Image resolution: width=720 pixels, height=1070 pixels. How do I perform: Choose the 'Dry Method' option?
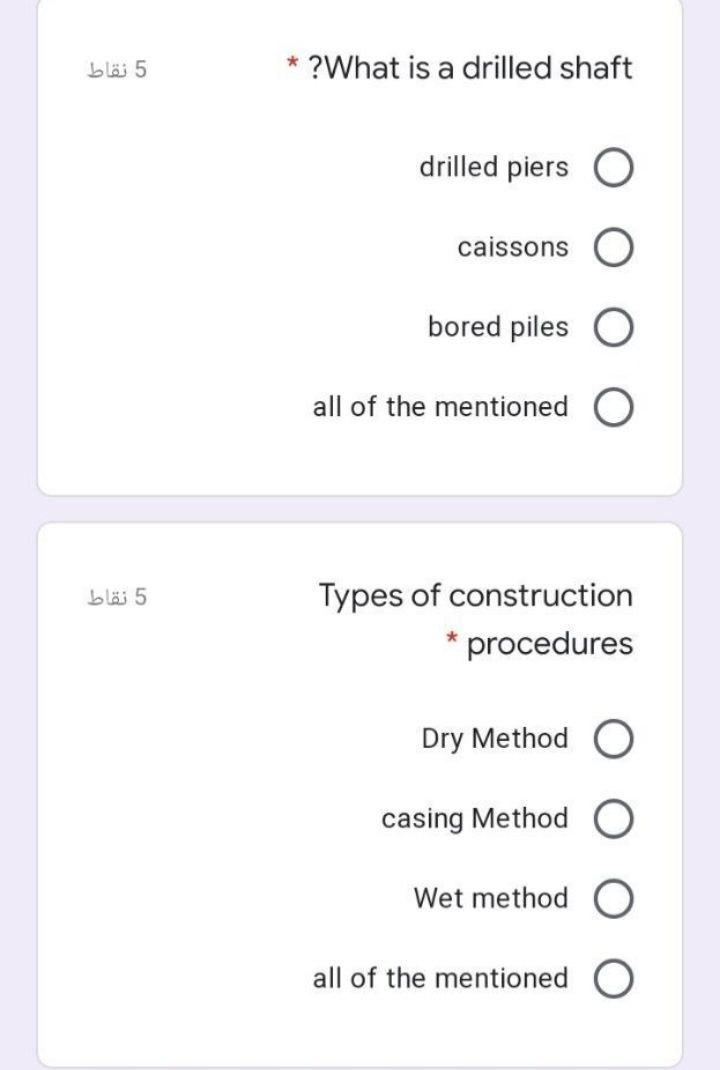pos(613,741)
